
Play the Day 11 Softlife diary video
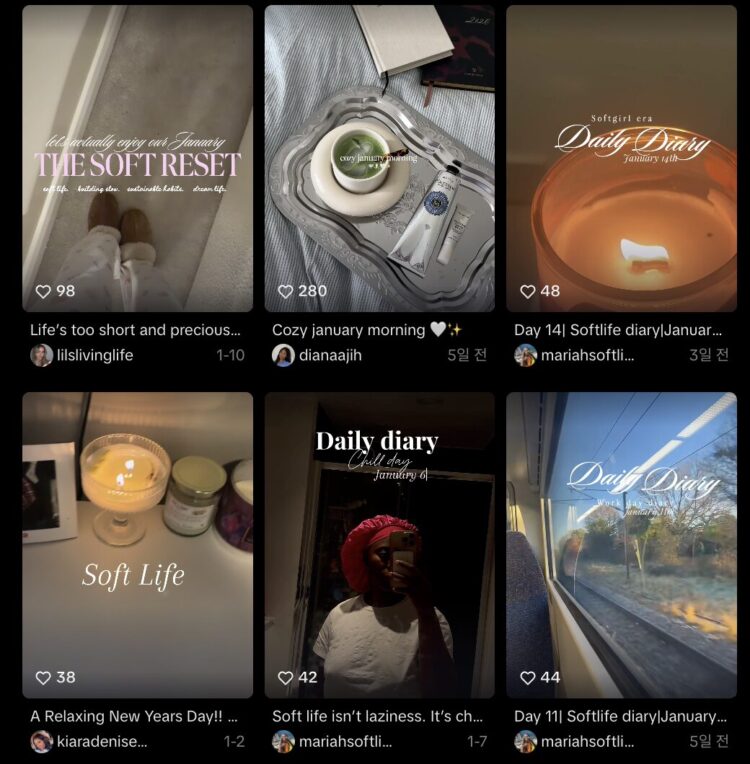[620, 545]
